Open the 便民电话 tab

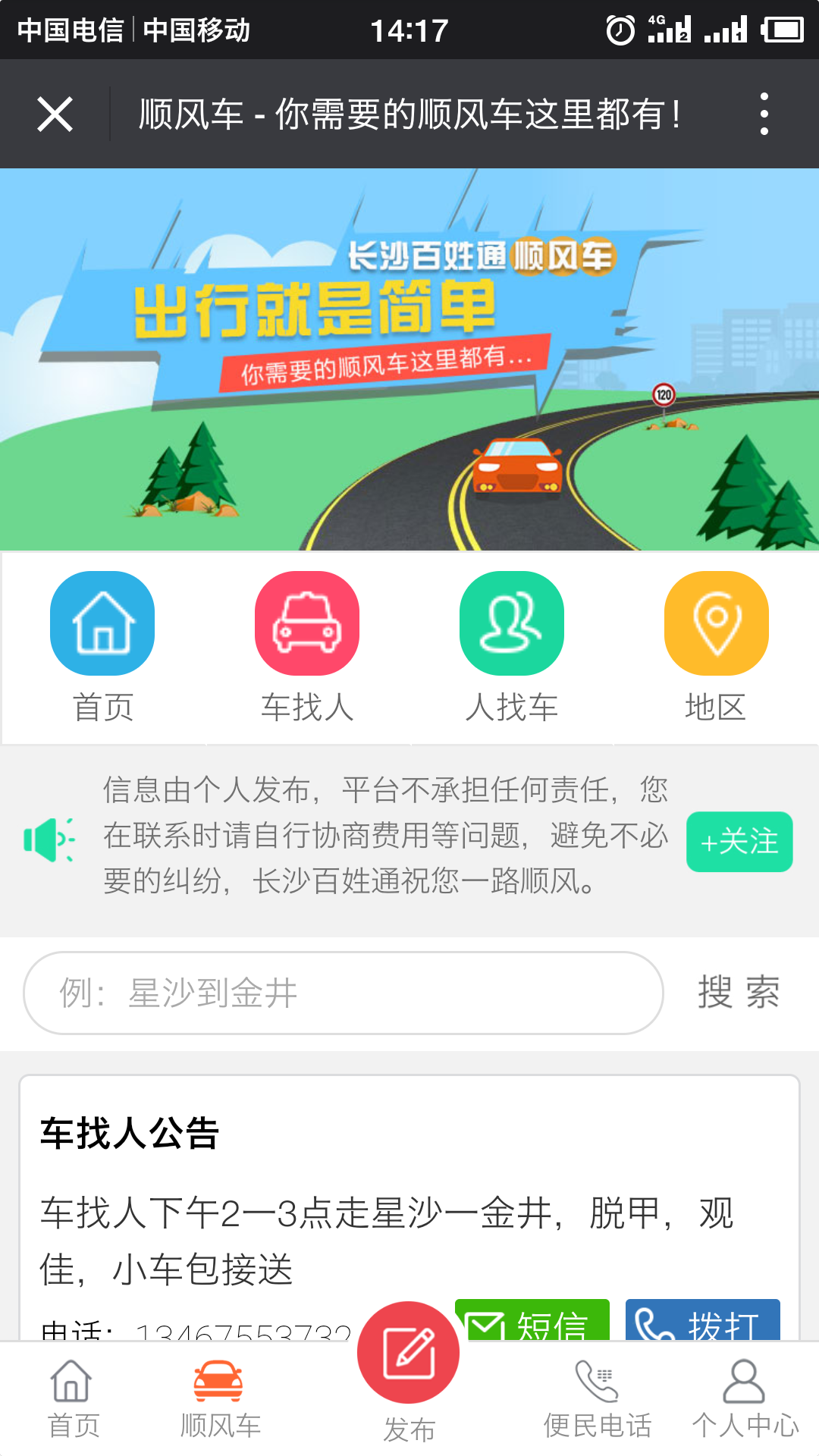[598, 1399]
